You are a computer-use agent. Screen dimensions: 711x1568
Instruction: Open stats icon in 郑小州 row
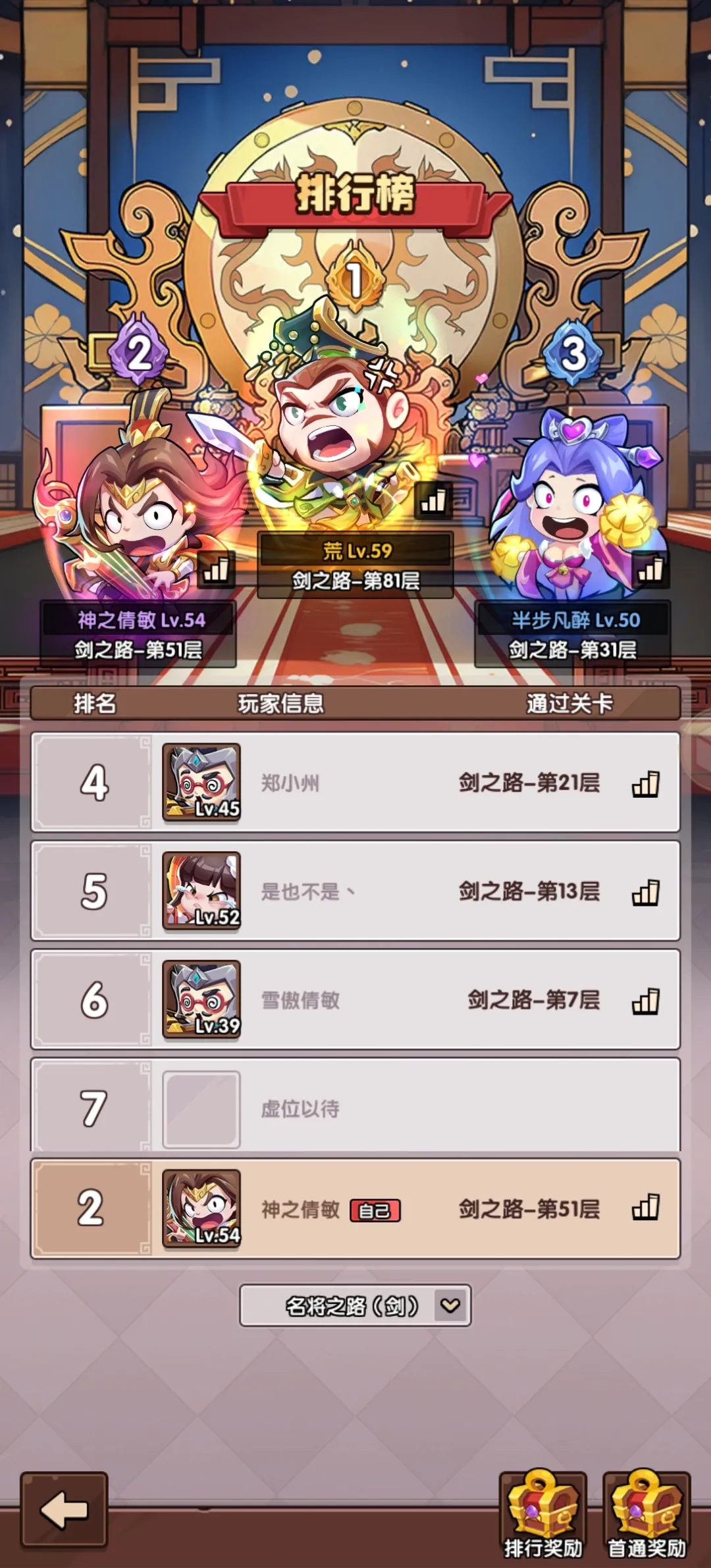tap(645, 783)
